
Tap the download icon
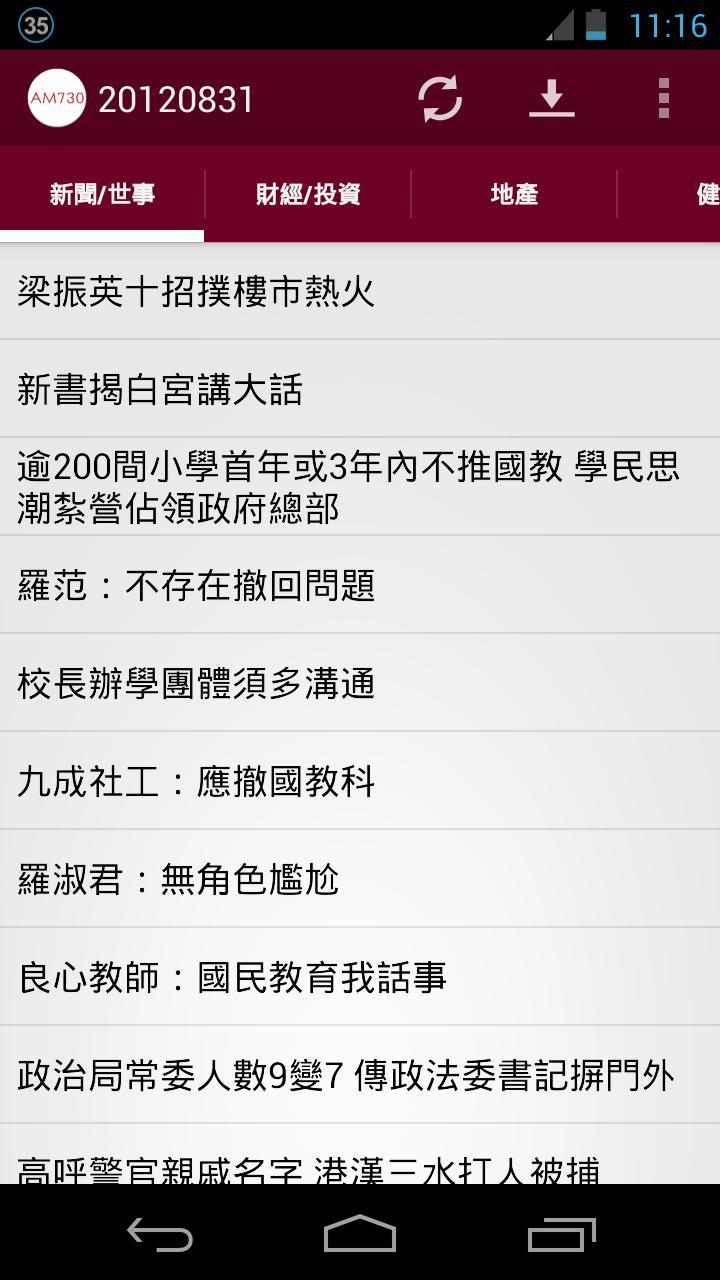[x=551, y=99]
